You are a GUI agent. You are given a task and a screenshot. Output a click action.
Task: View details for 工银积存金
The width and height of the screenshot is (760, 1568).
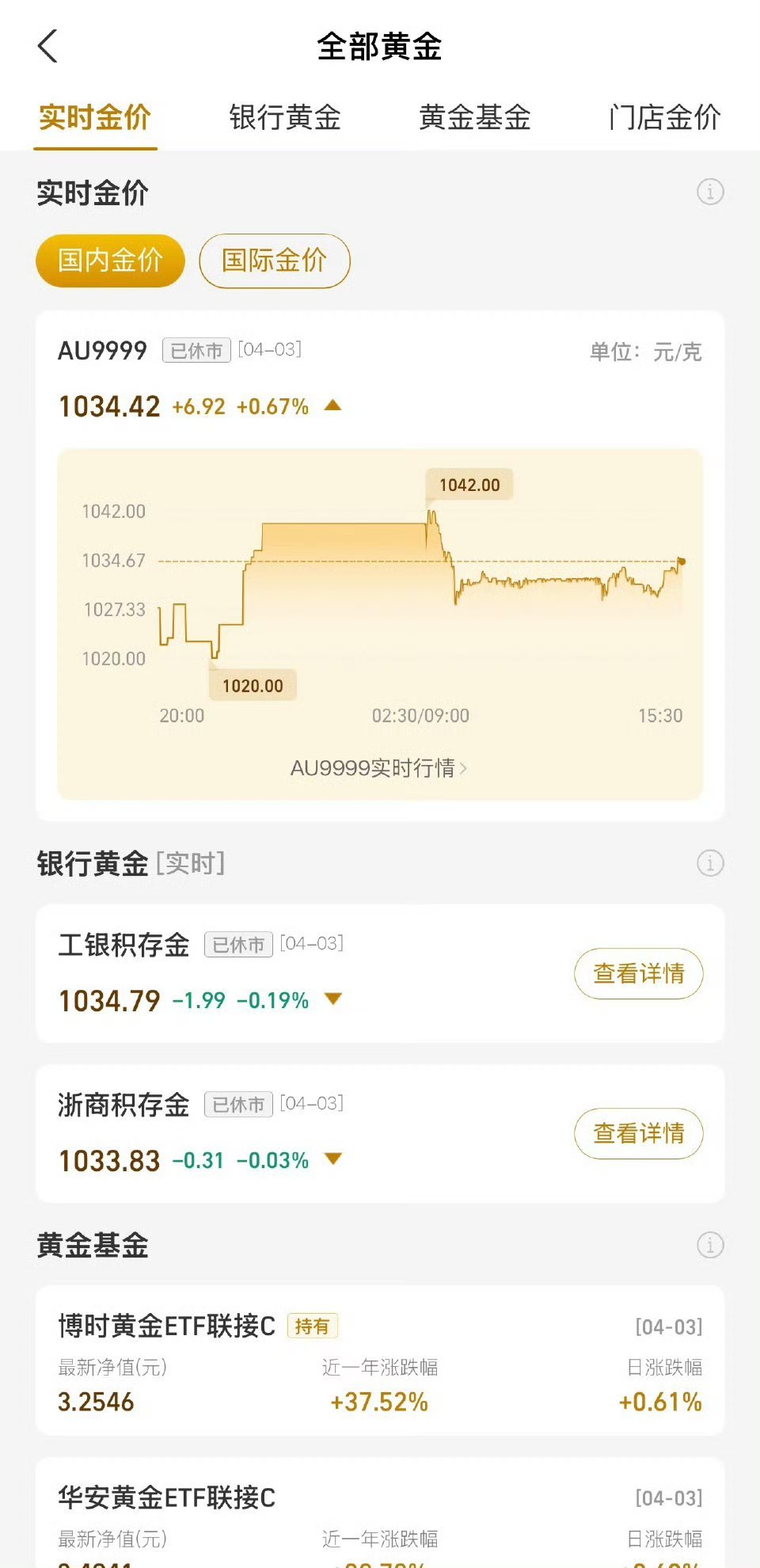[639, 973]
